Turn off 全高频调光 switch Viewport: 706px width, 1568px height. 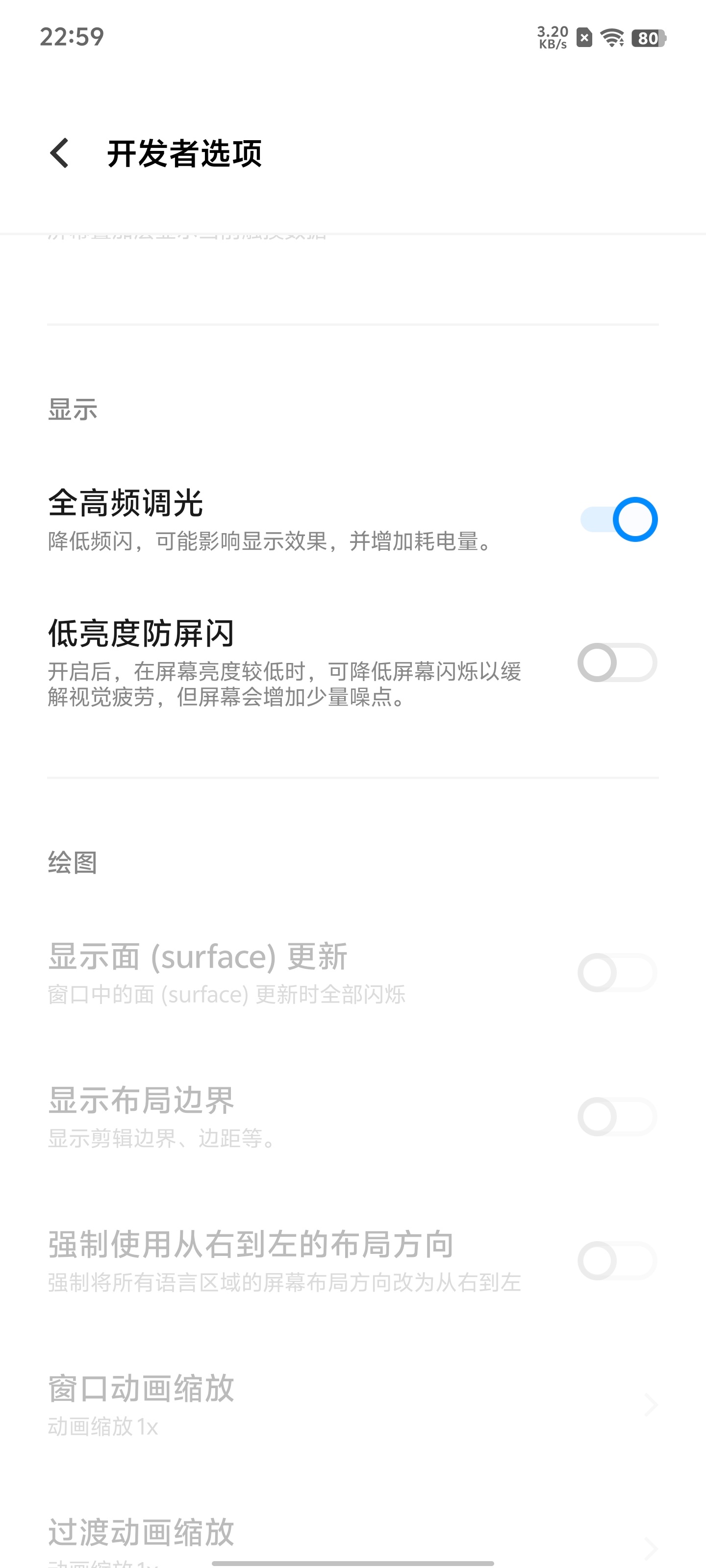(x=618, y=520)
